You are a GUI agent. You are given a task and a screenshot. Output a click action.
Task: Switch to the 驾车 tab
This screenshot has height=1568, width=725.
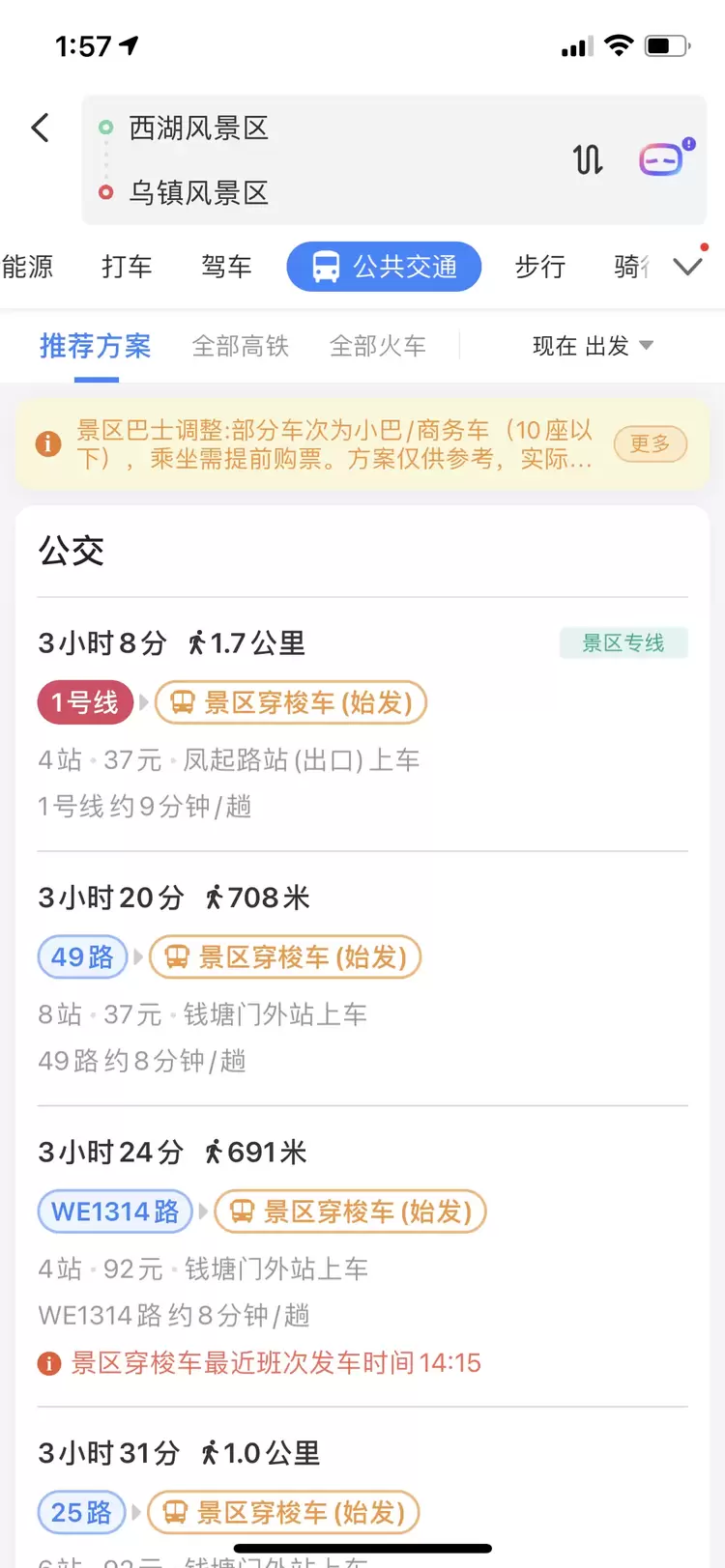pos(226,267)
